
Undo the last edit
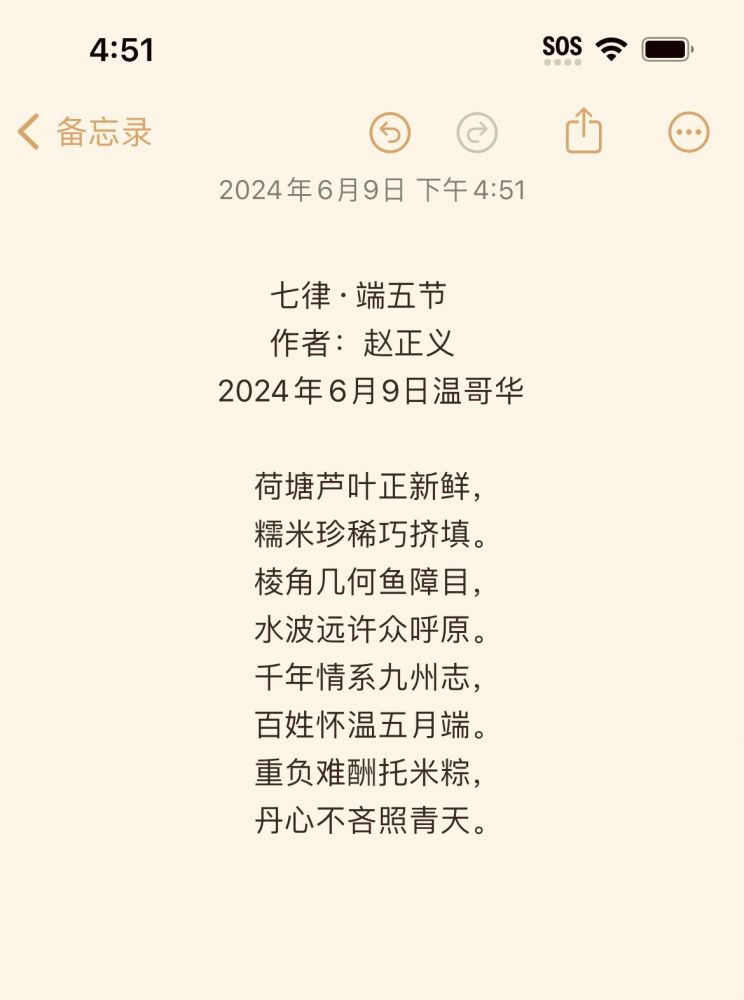coord(390,132)
